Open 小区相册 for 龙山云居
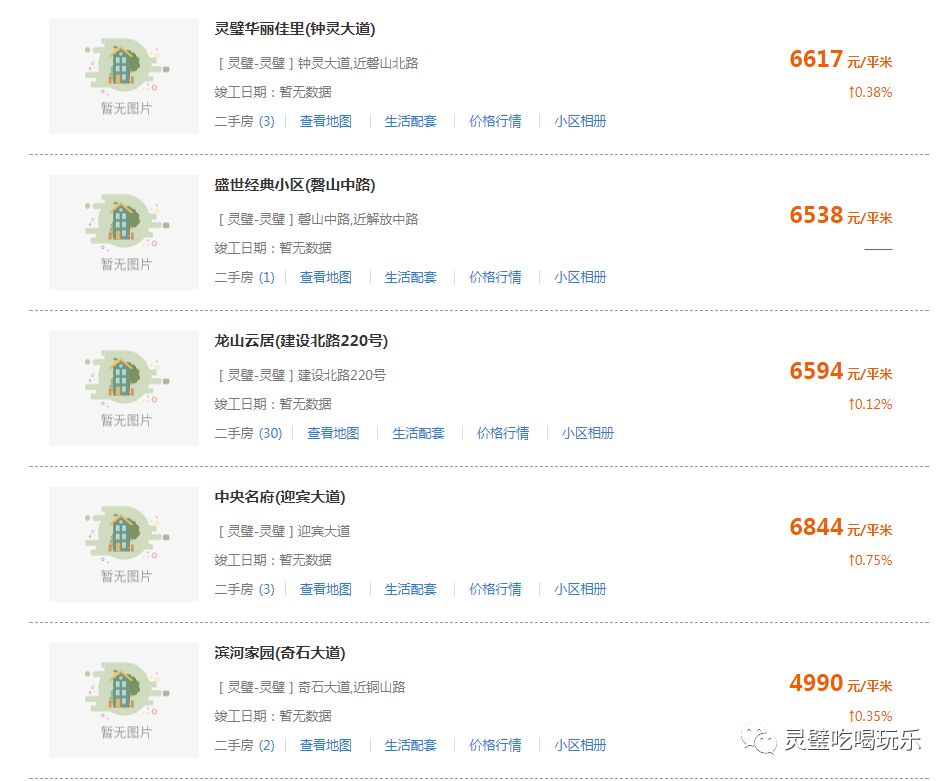952x781 pixels. click(x=587, y=433)
